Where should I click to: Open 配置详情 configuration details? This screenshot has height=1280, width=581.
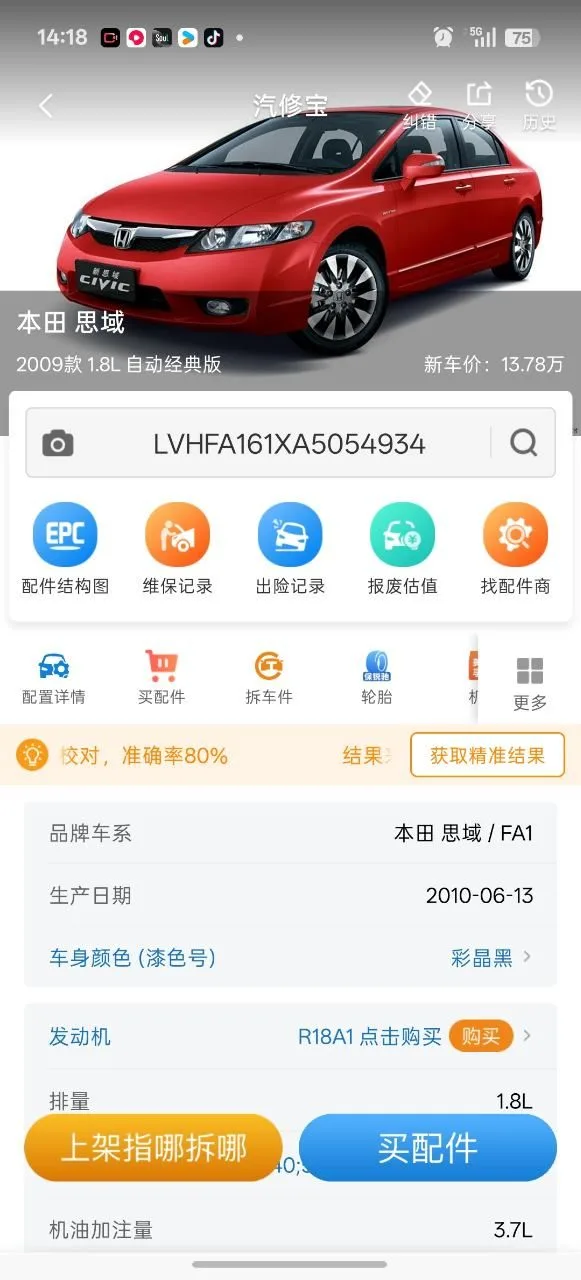pos(54,678)
